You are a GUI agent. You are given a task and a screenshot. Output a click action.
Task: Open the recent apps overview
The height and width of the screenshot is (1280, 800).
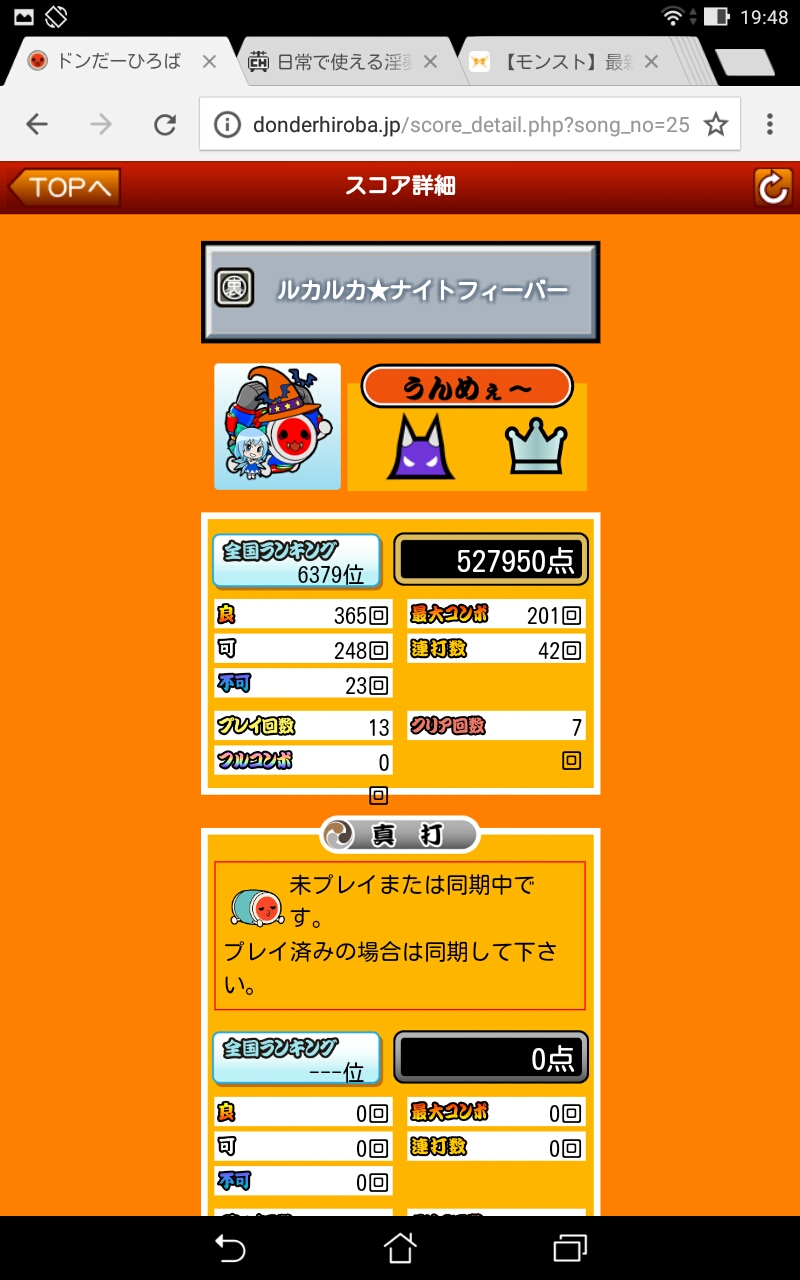569,1247
